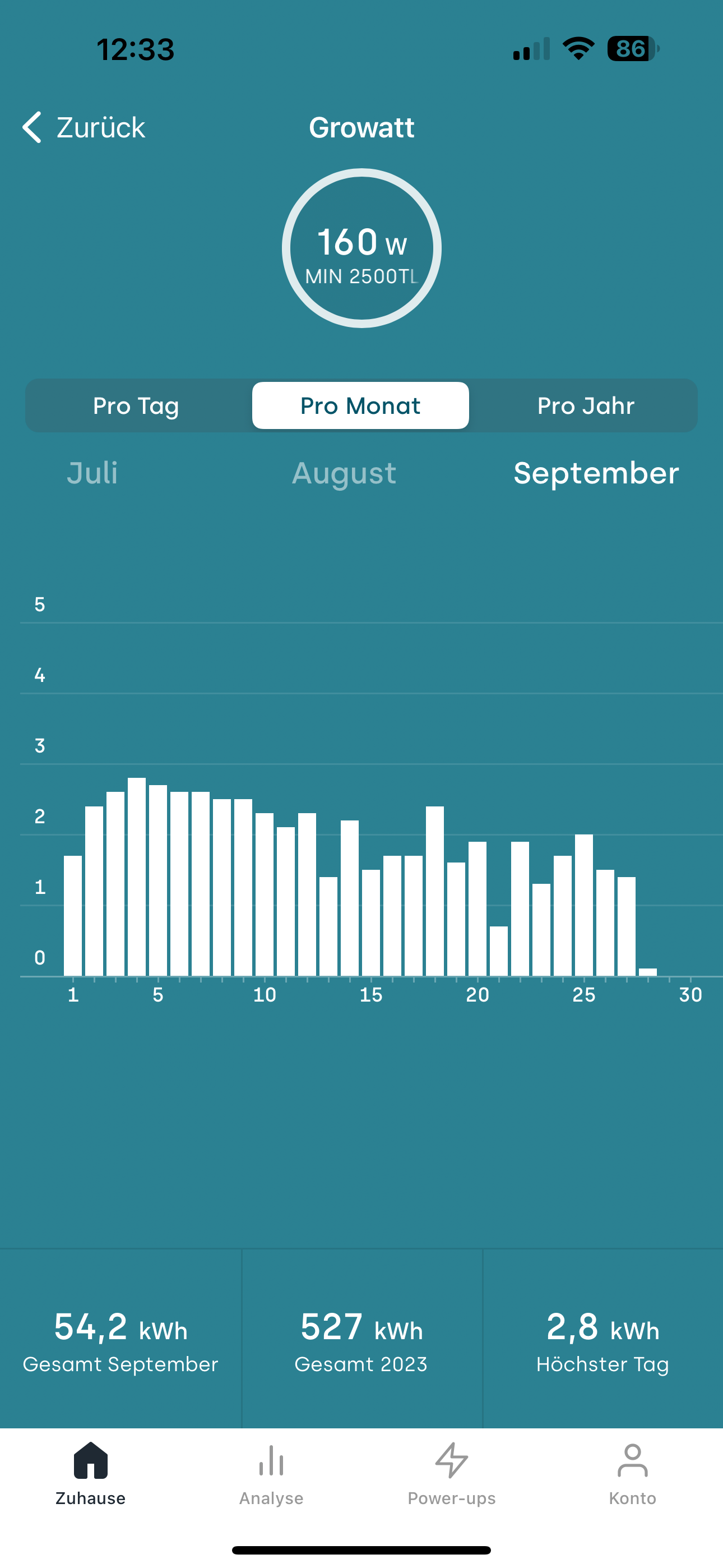Open the Konto tab
The height and width of the screenshot is (1568, 723).
pos(632,1474)
